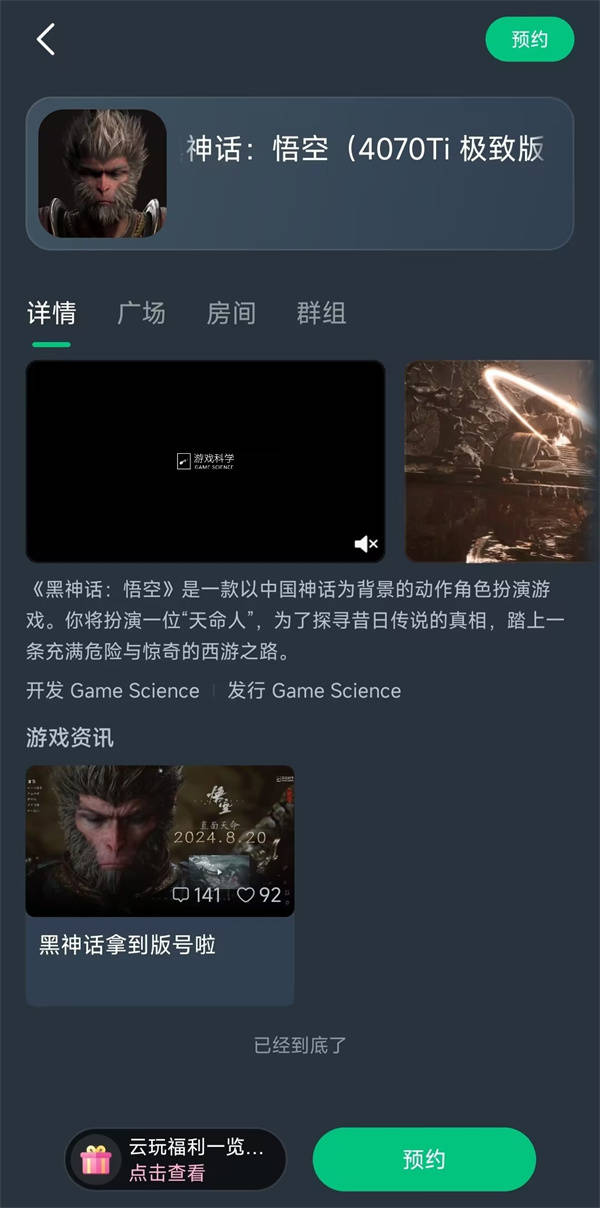The width and height of the screenshot is (600, 1208).
Task: Go back using the top-left arrow
Action: coord(46,40)
